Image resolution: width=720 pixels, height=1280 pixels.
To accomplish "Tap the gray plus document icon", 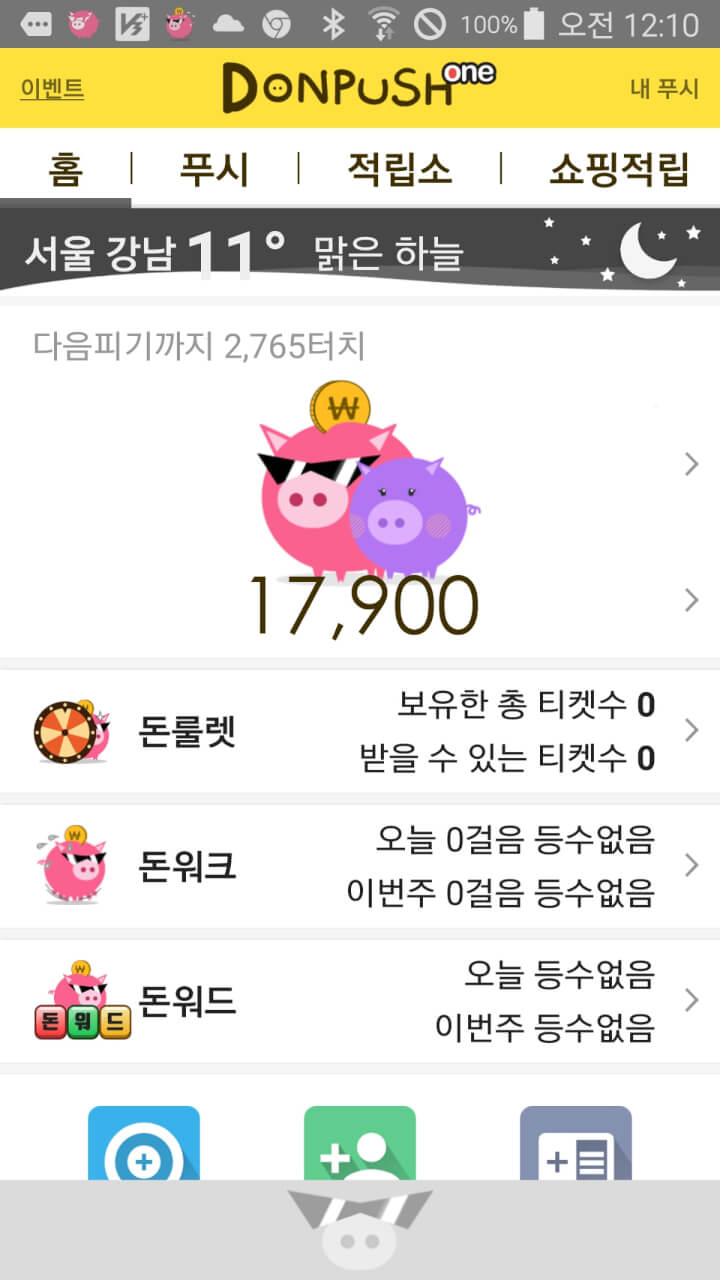I will tap(576, 1145).
